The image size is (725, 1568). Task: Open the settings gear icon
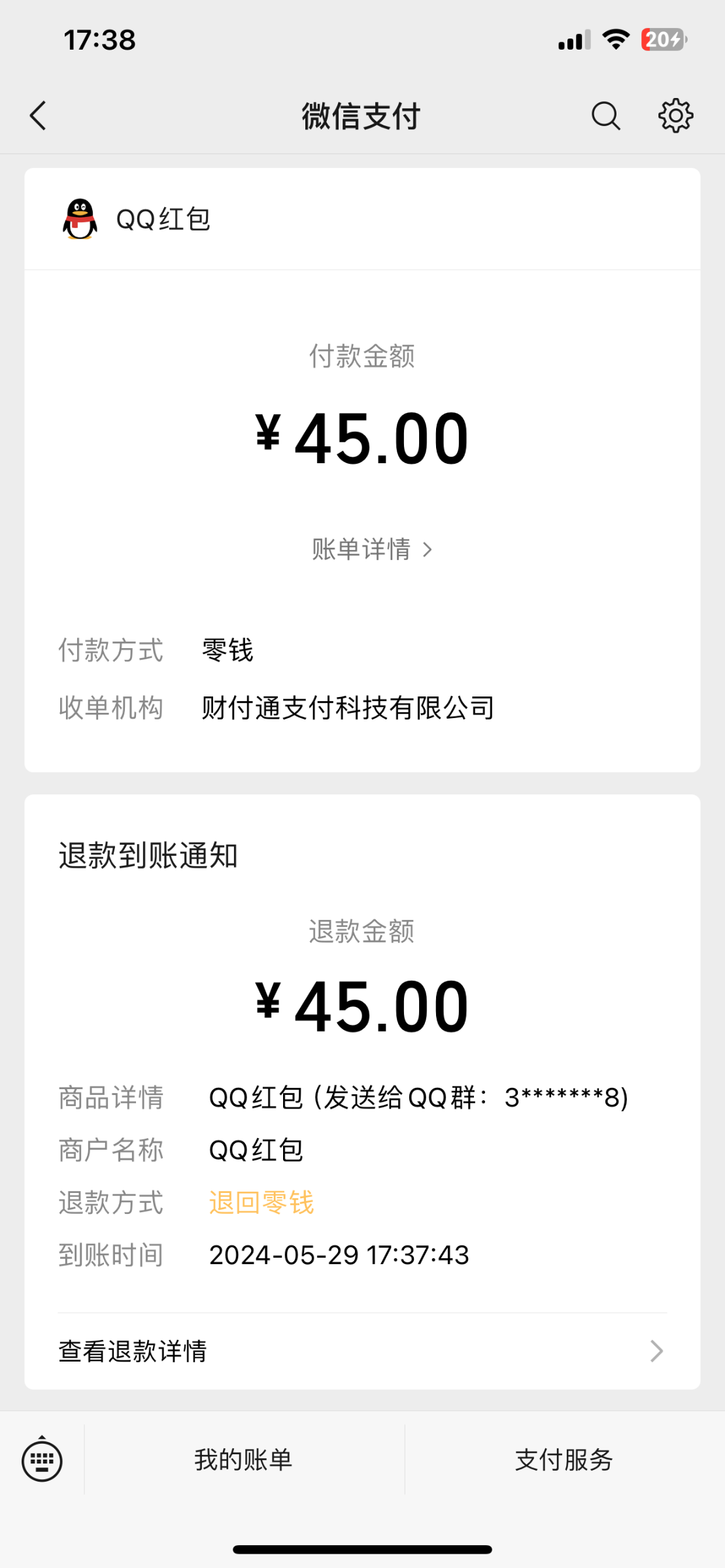675,116
